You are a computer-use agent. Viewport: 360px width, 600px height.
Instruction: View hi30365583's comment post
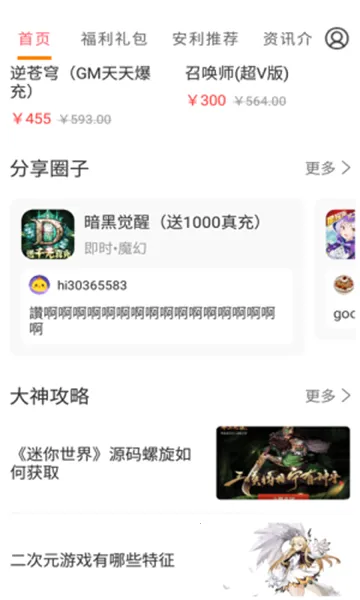click(157, 306)
